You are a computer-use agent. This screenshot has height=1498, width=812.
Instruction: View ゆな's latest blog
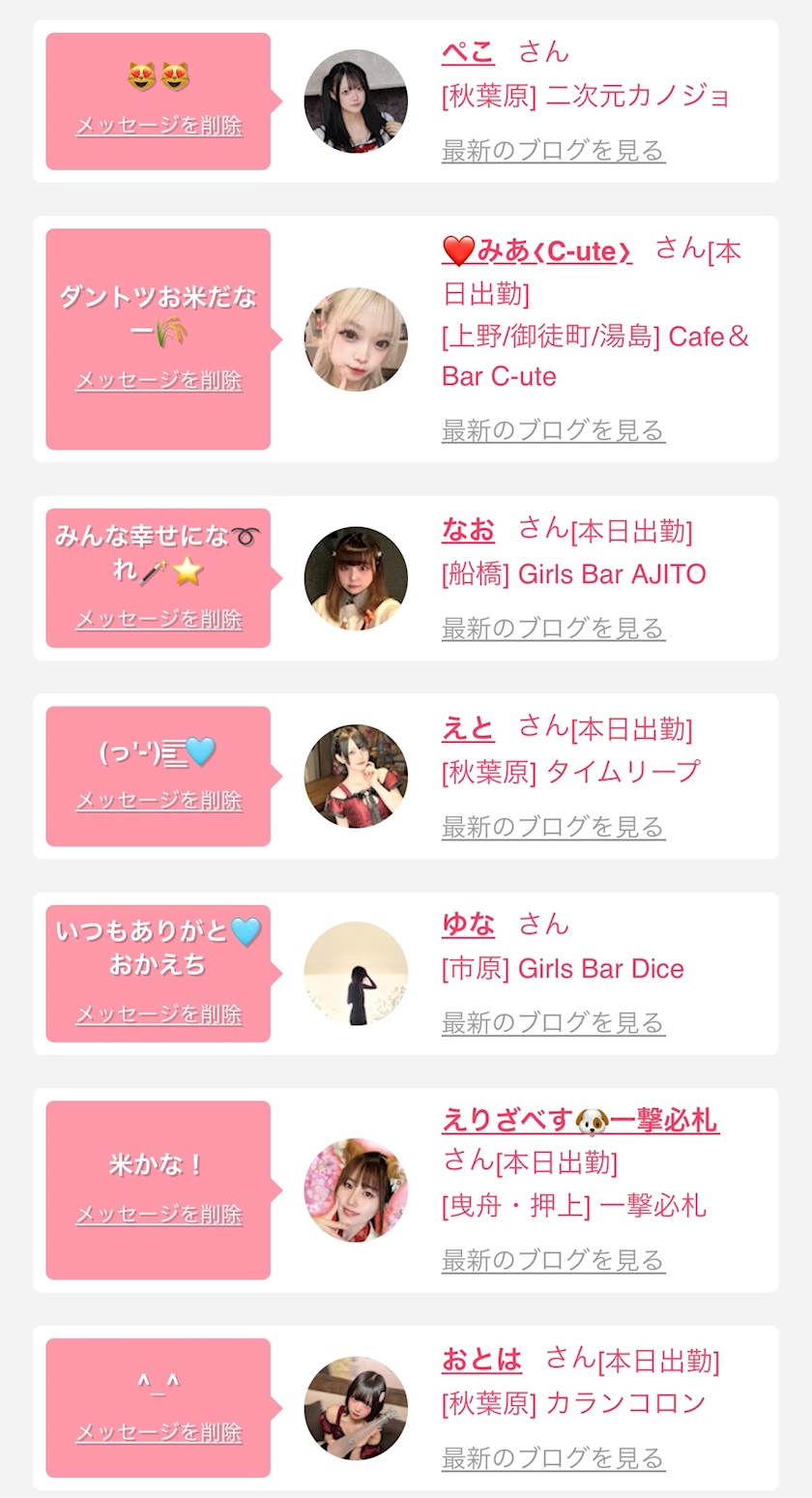pyautogui.click(x=553, y=1022)
